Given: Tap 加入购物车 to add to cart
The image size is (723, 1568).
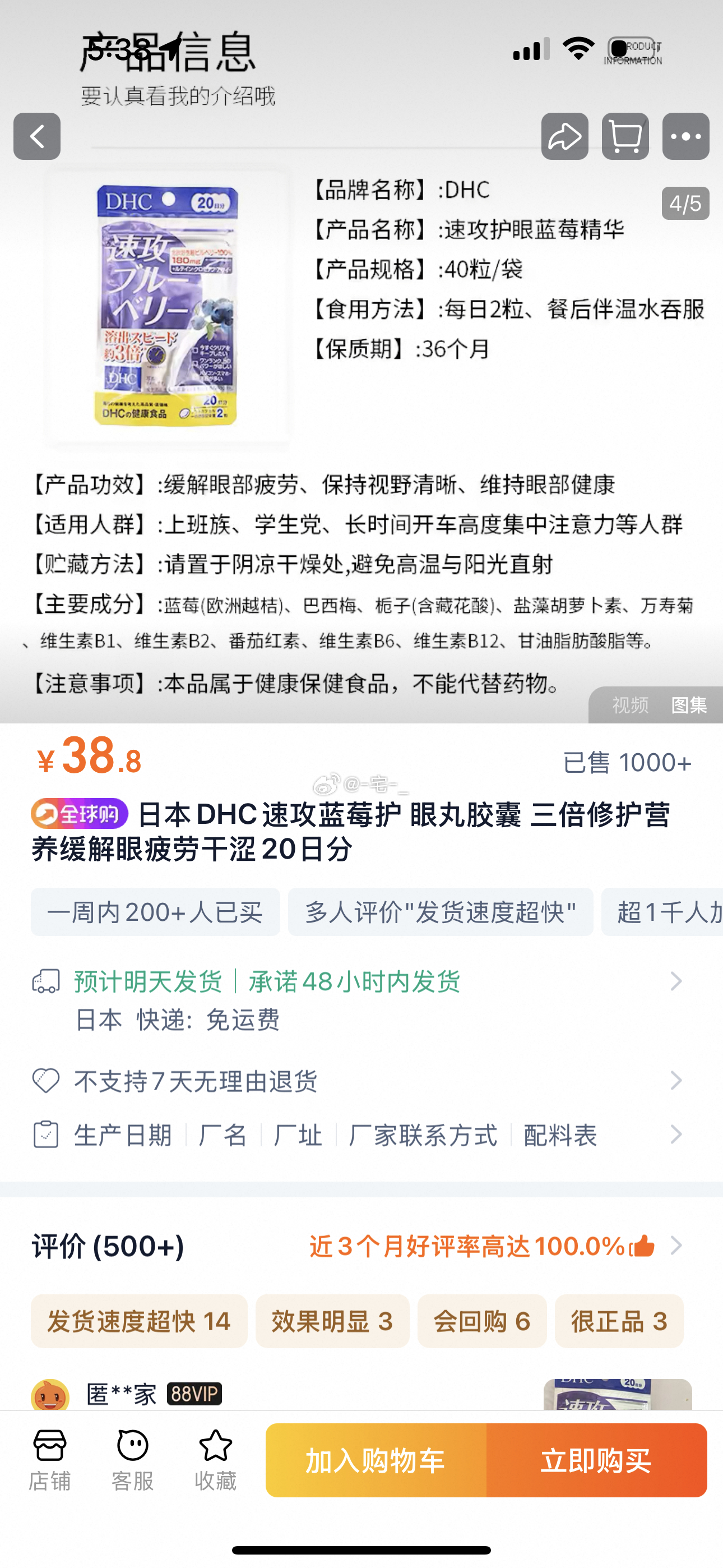Looking at the screenshot, I should click(376, 1460).
